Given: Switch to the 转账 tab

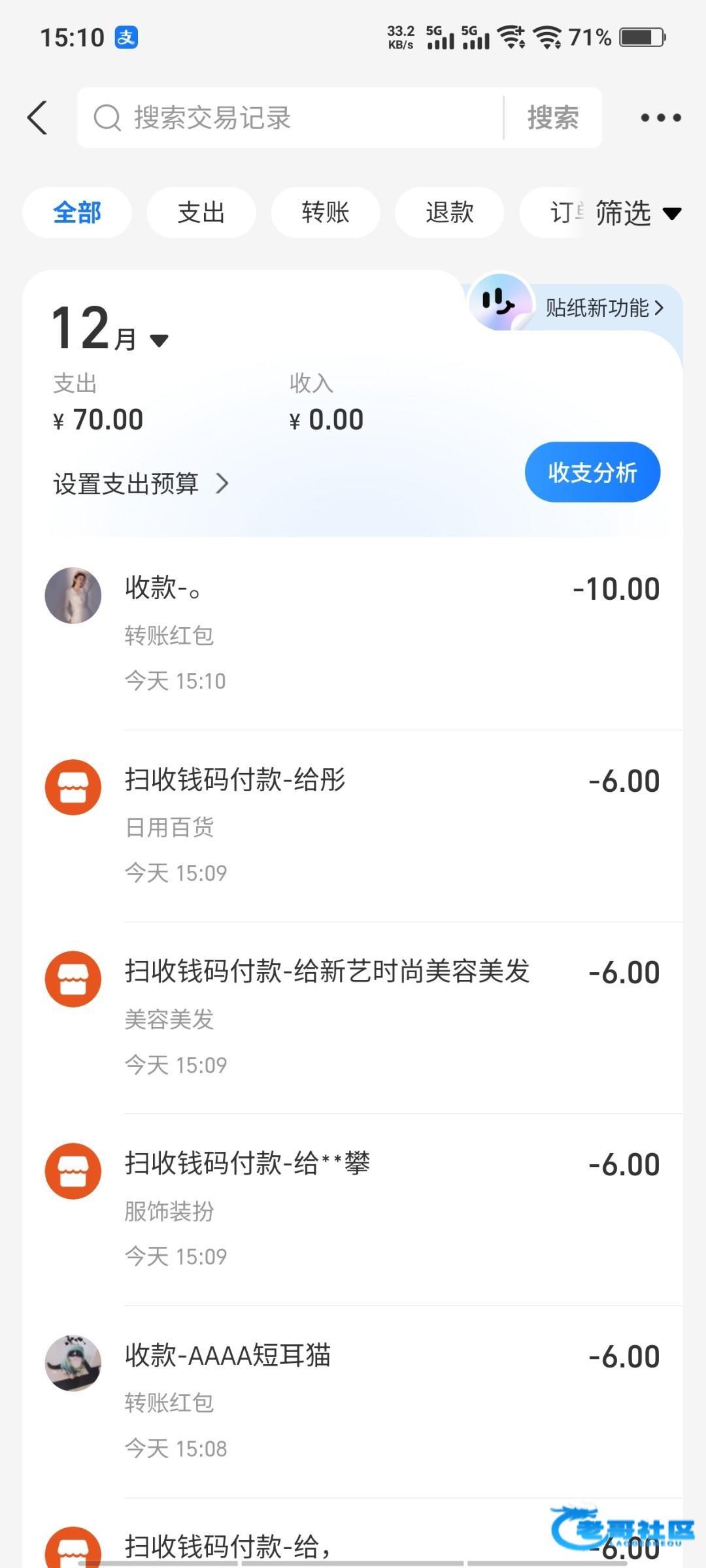Looking at the screenshot, I should pos(325,213).
